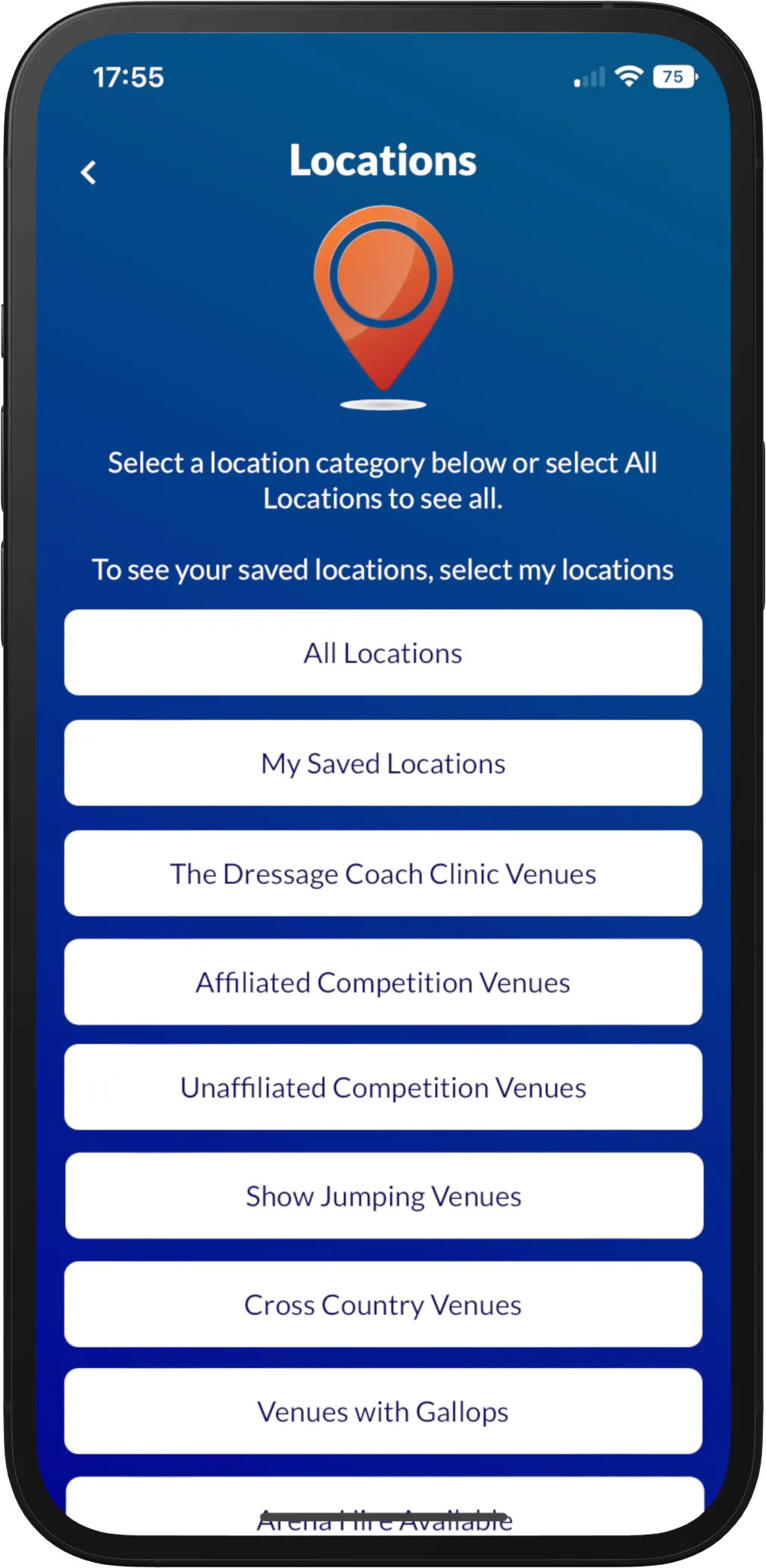766x1568 pixels.
Task: Tap the battery indicator showing 75
Action: pyautogui.click(x=674, y=77)
